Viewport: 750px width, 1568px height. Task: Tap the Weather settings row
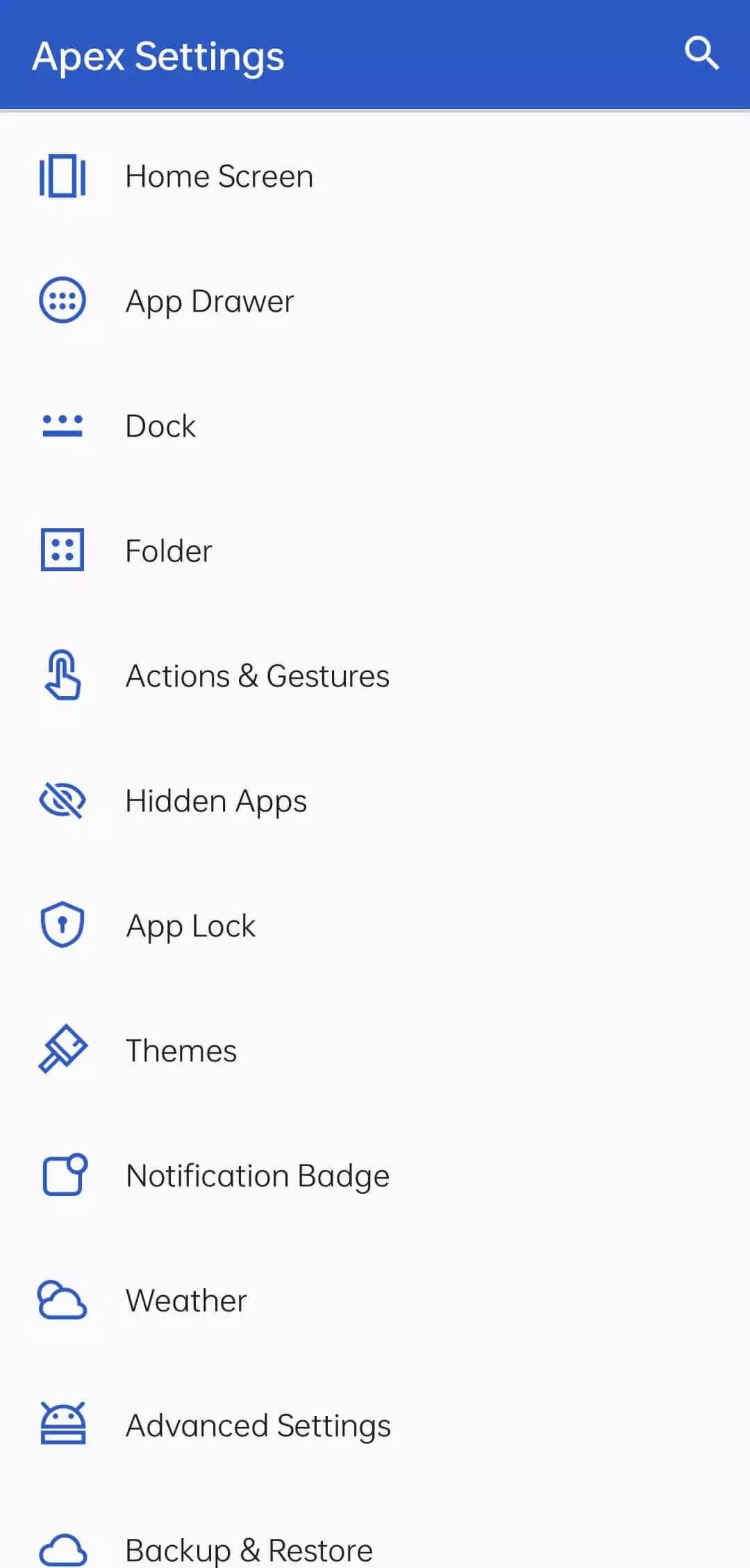[186, 1301]
